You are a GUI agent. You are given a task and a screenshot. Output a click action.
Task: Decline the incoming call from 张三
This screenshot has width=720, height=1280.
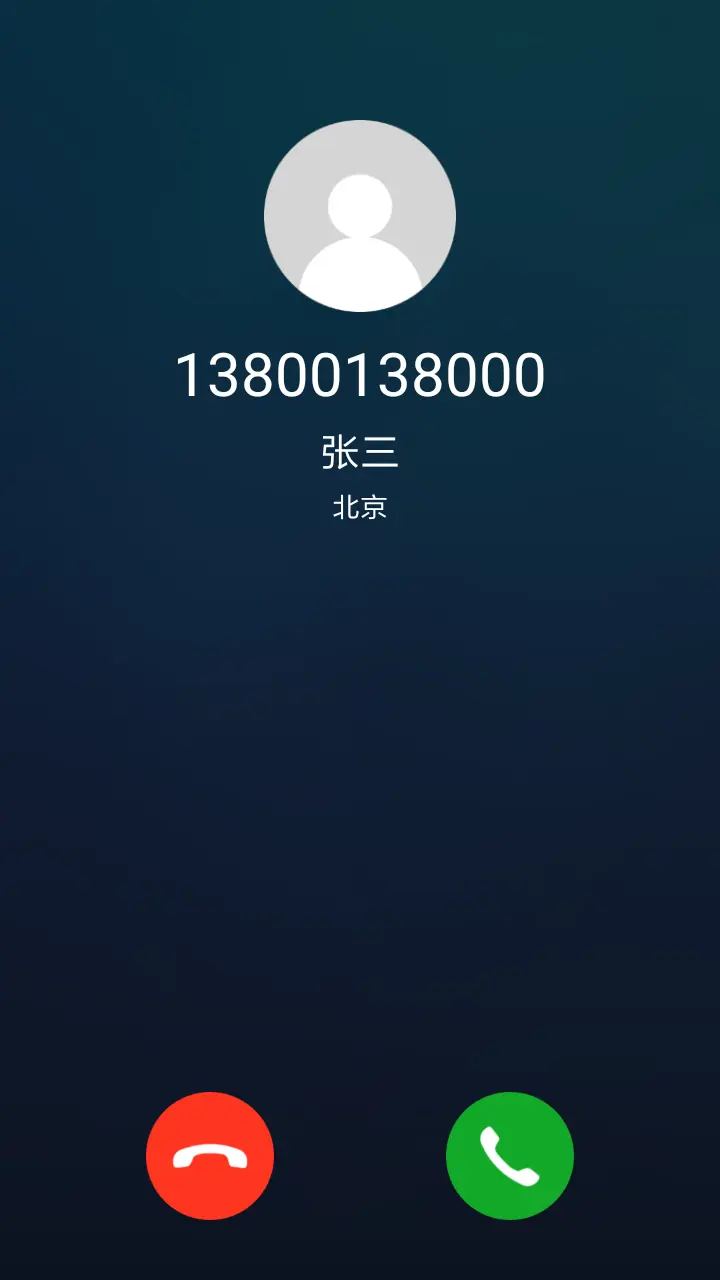[210, 1156]
